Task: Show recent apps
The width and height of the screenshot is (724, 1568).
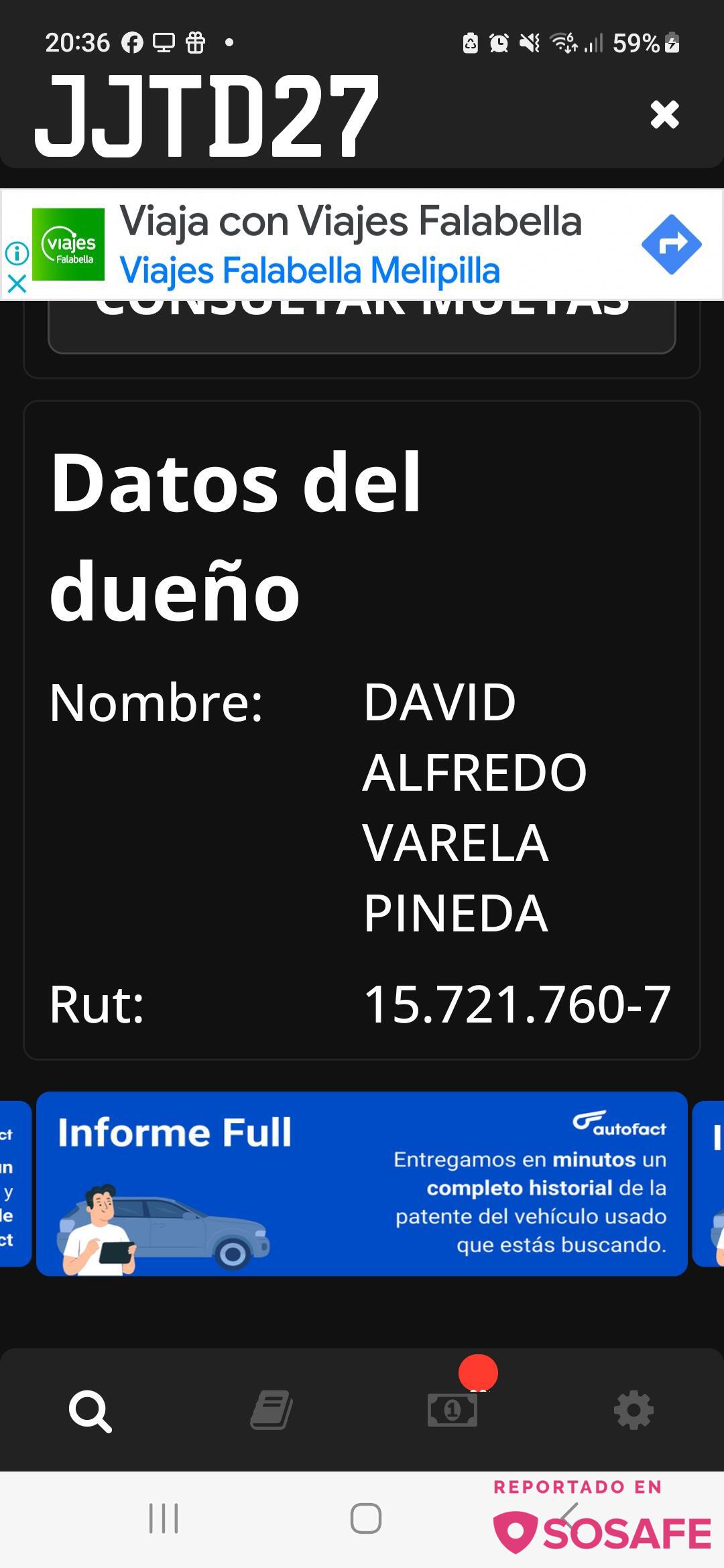Action: [164, 1518]
